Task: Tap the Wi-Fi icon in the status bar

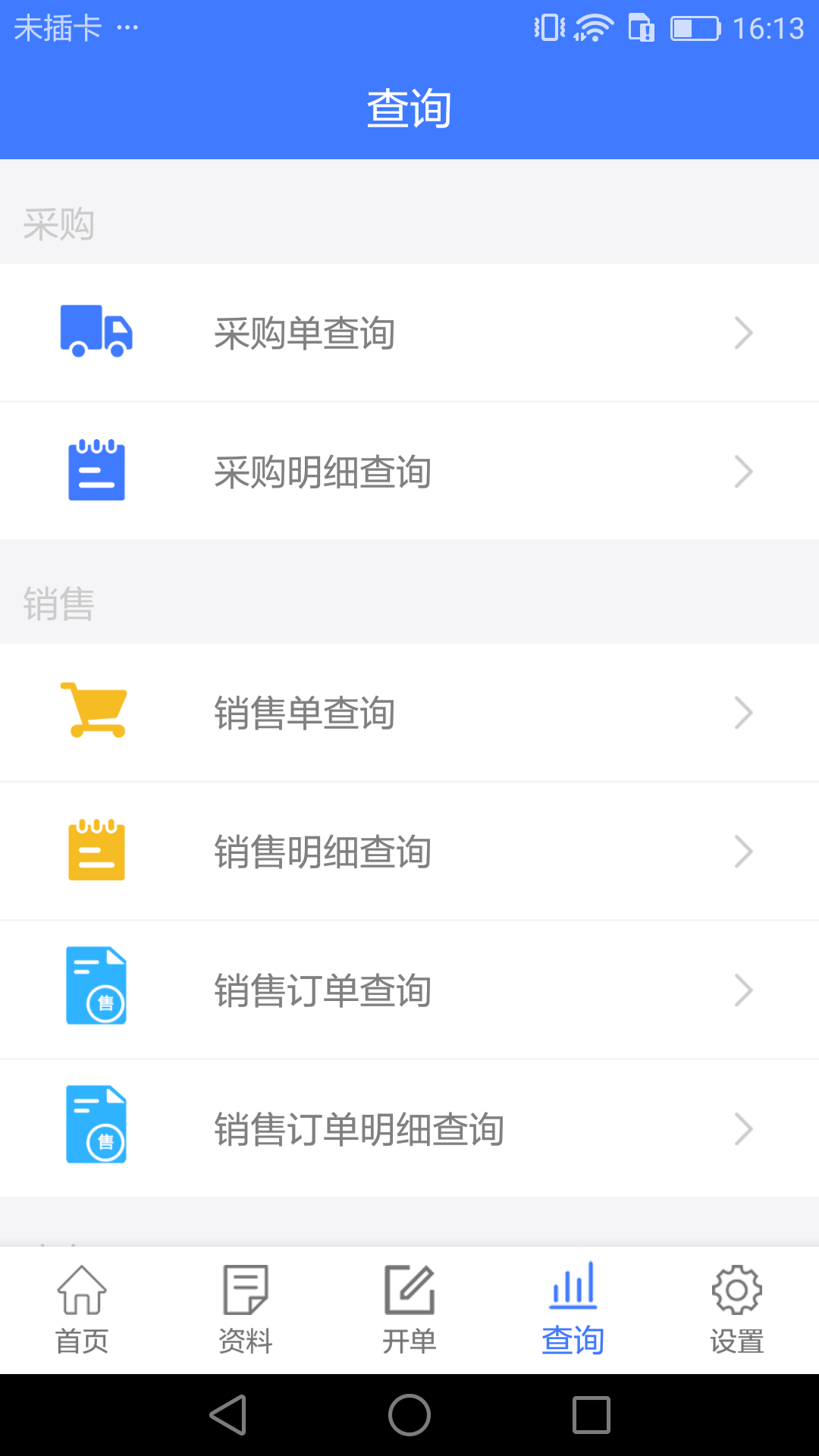Action: click(592, 28)
